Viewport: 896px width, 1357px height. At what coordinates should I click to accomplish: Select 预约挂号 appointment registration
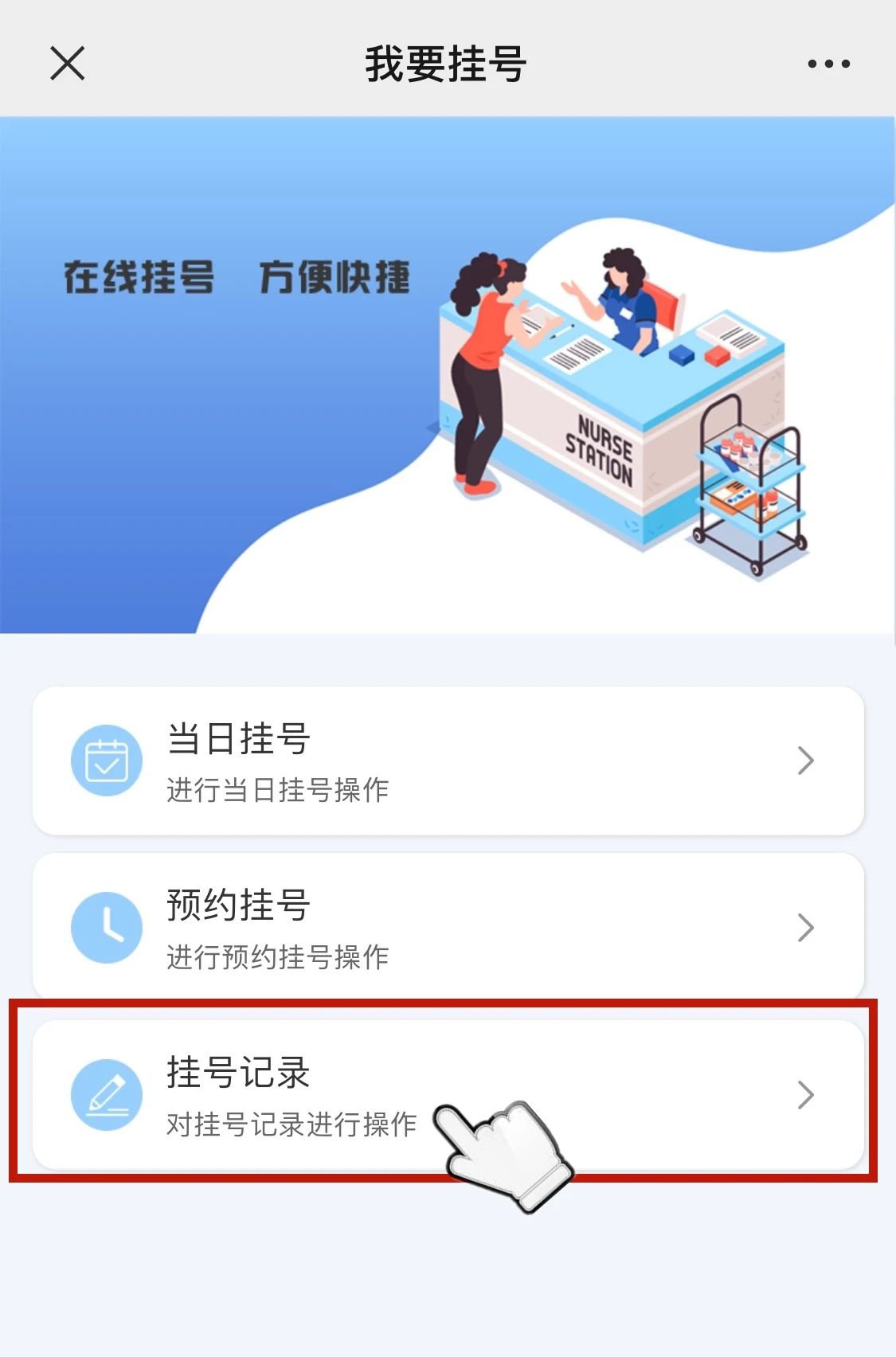click(x=448, y=926)
